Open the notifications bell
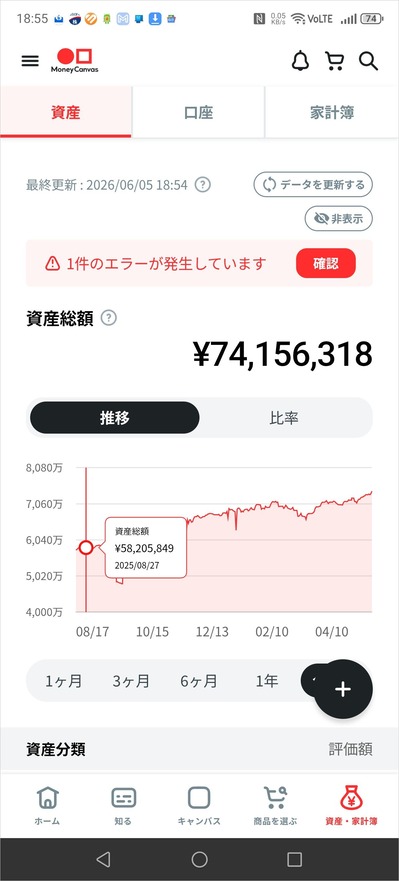The width and height of the screenshot is (399, 881). pyautogui.click(x=300, y=61)
